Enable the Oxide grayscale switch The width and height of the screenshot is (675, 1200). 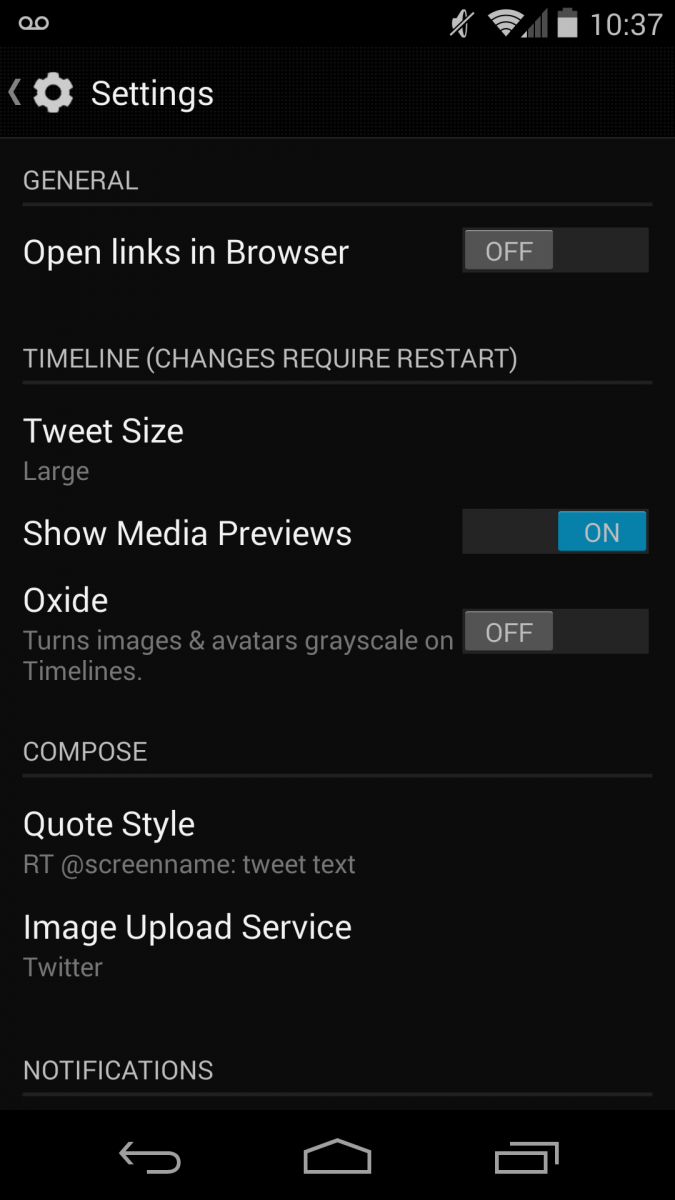coord(555,632)
